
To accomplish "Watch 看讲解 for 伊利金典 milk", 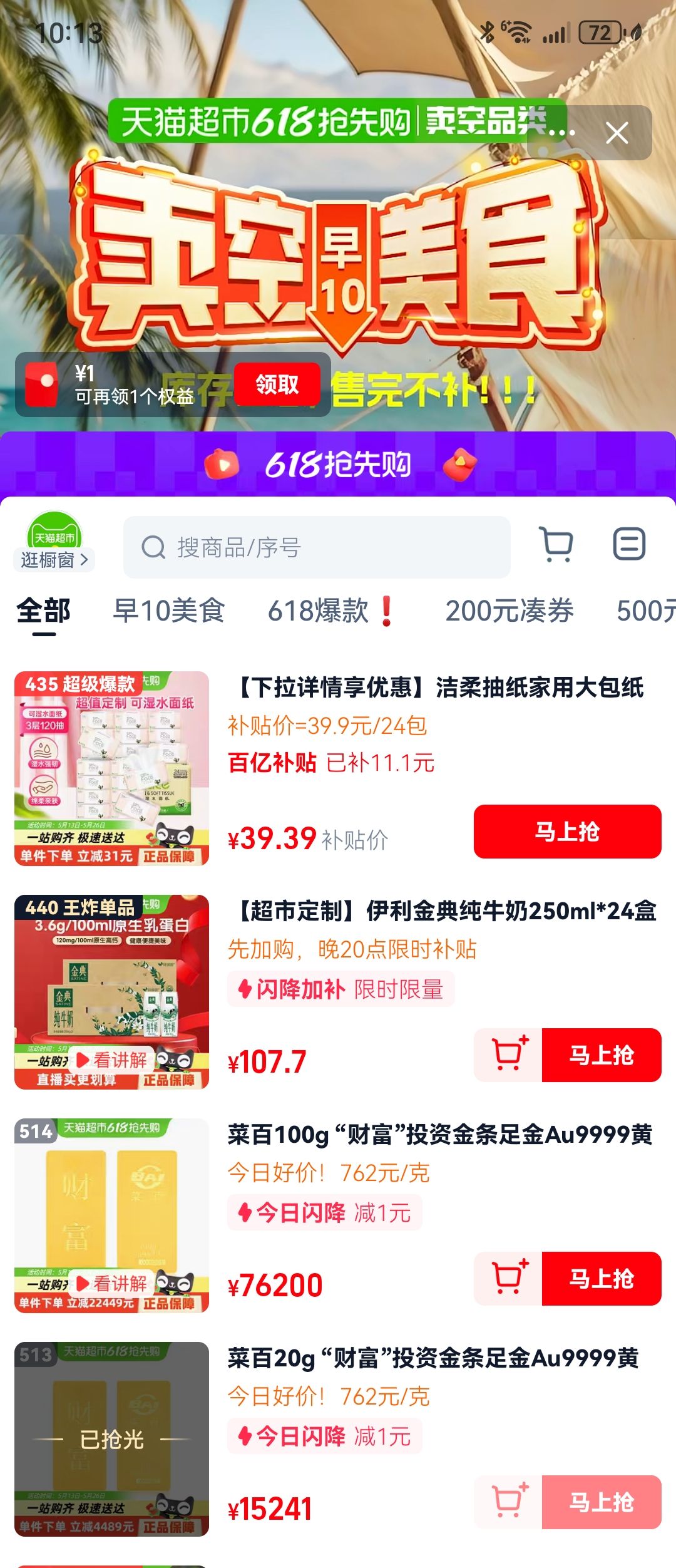I will pos(113,1060).
